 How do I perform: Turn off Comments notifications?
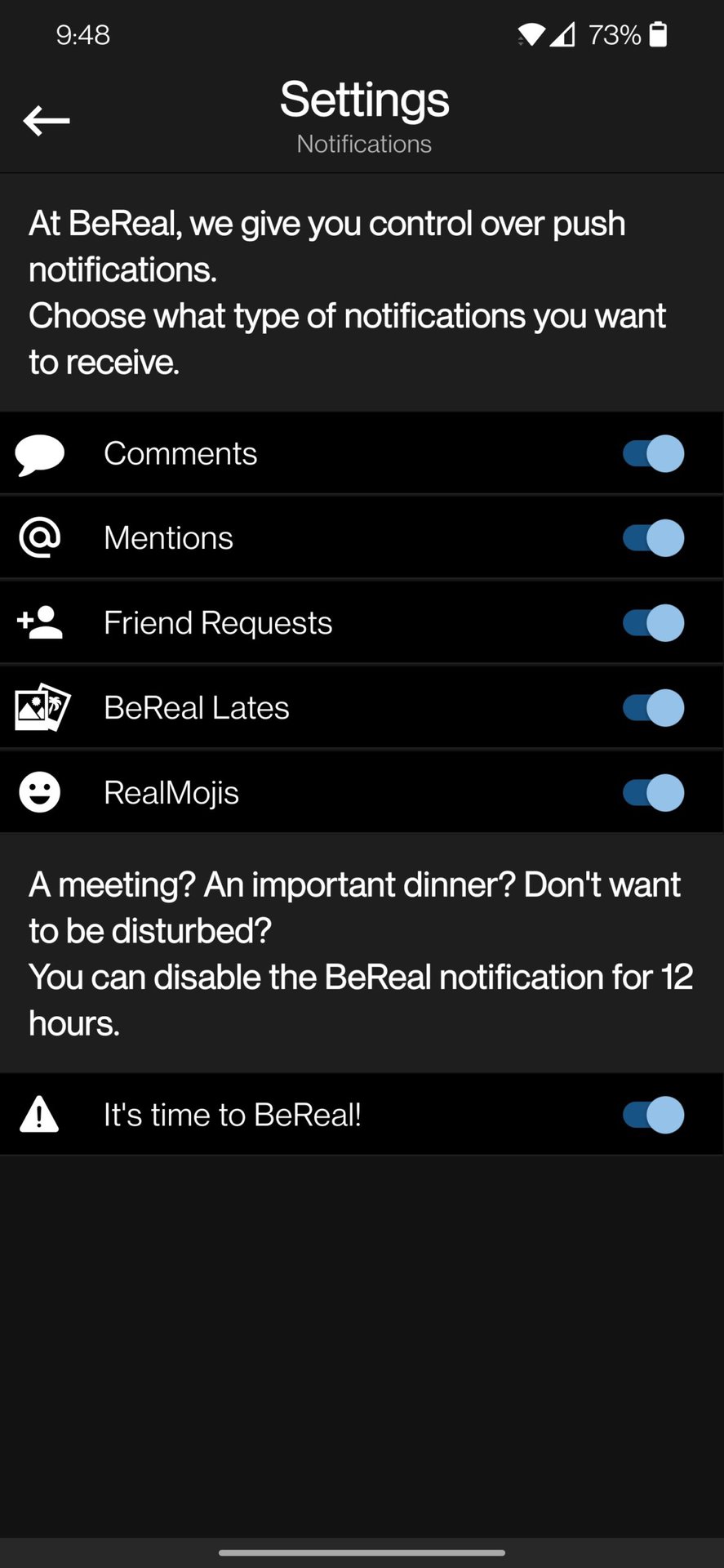tap(653, 454)
